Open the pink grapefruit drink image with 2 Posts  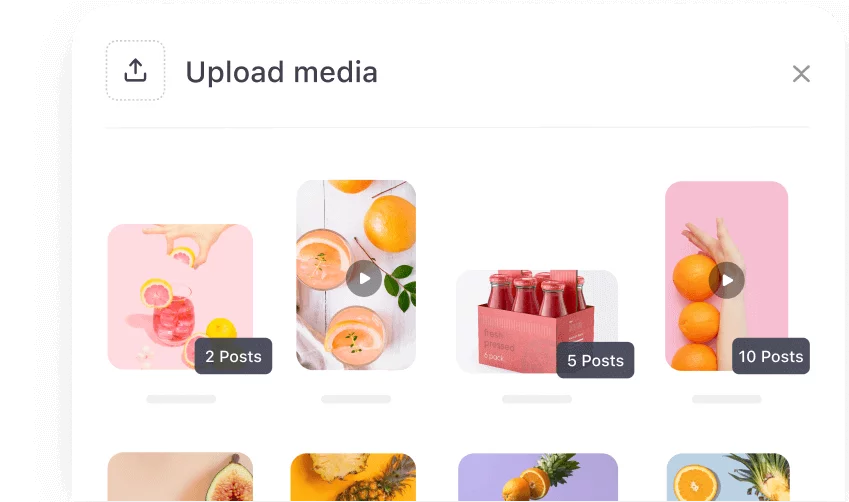click(x=179, y=296)
